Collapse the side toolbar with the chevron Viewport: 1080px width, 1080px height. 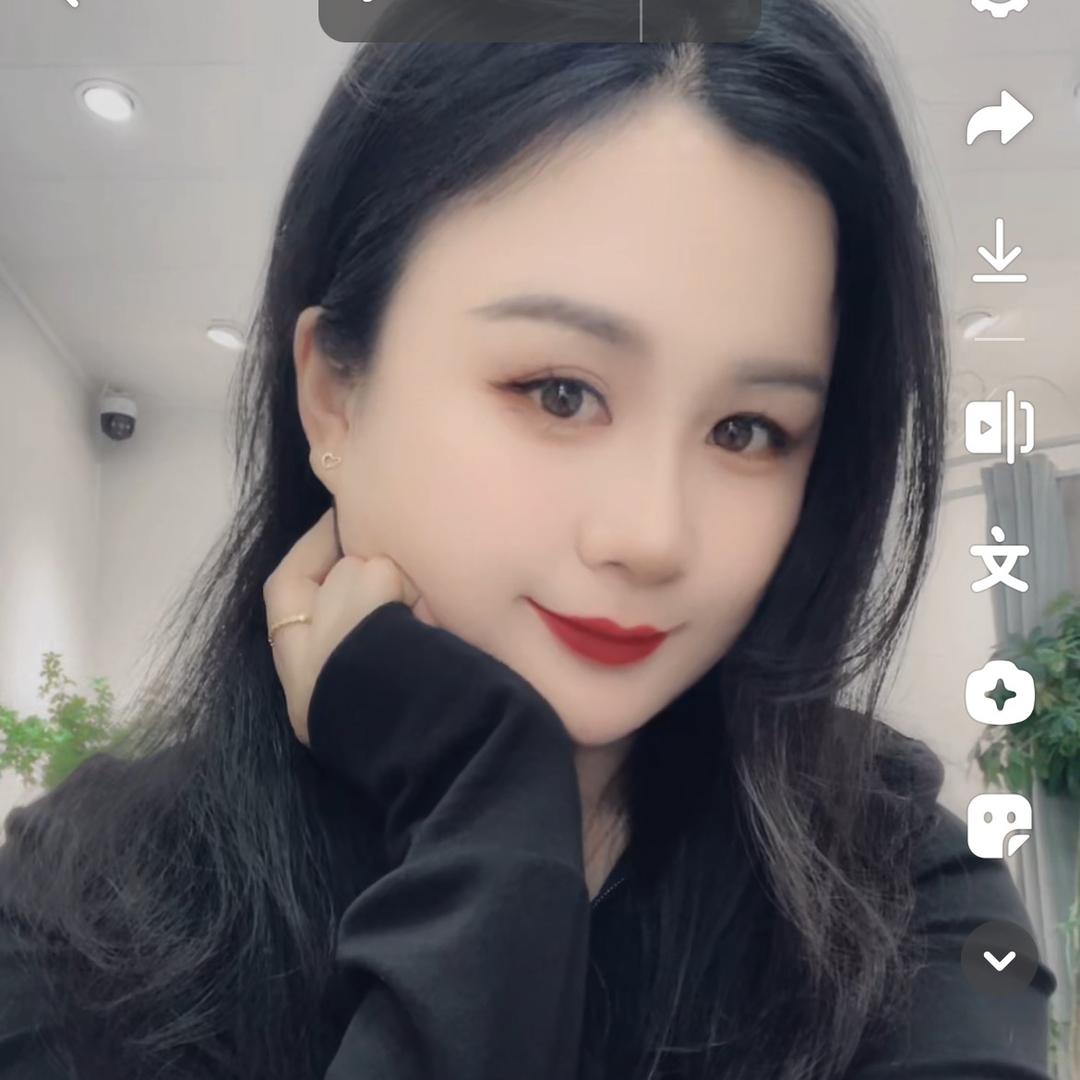pos(999,959)
